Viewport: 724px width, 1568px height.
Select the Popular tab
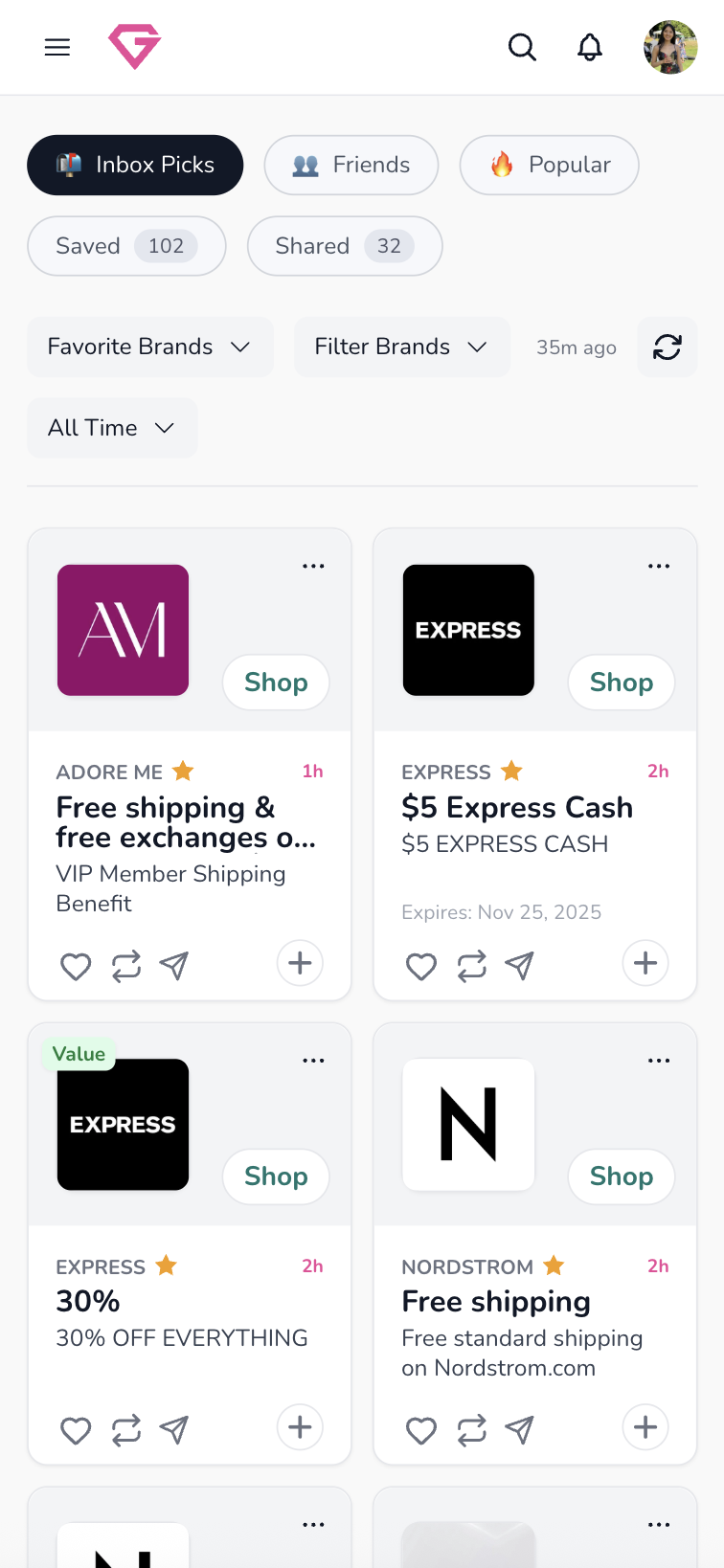pyautogui.click(x=549, y=165)
